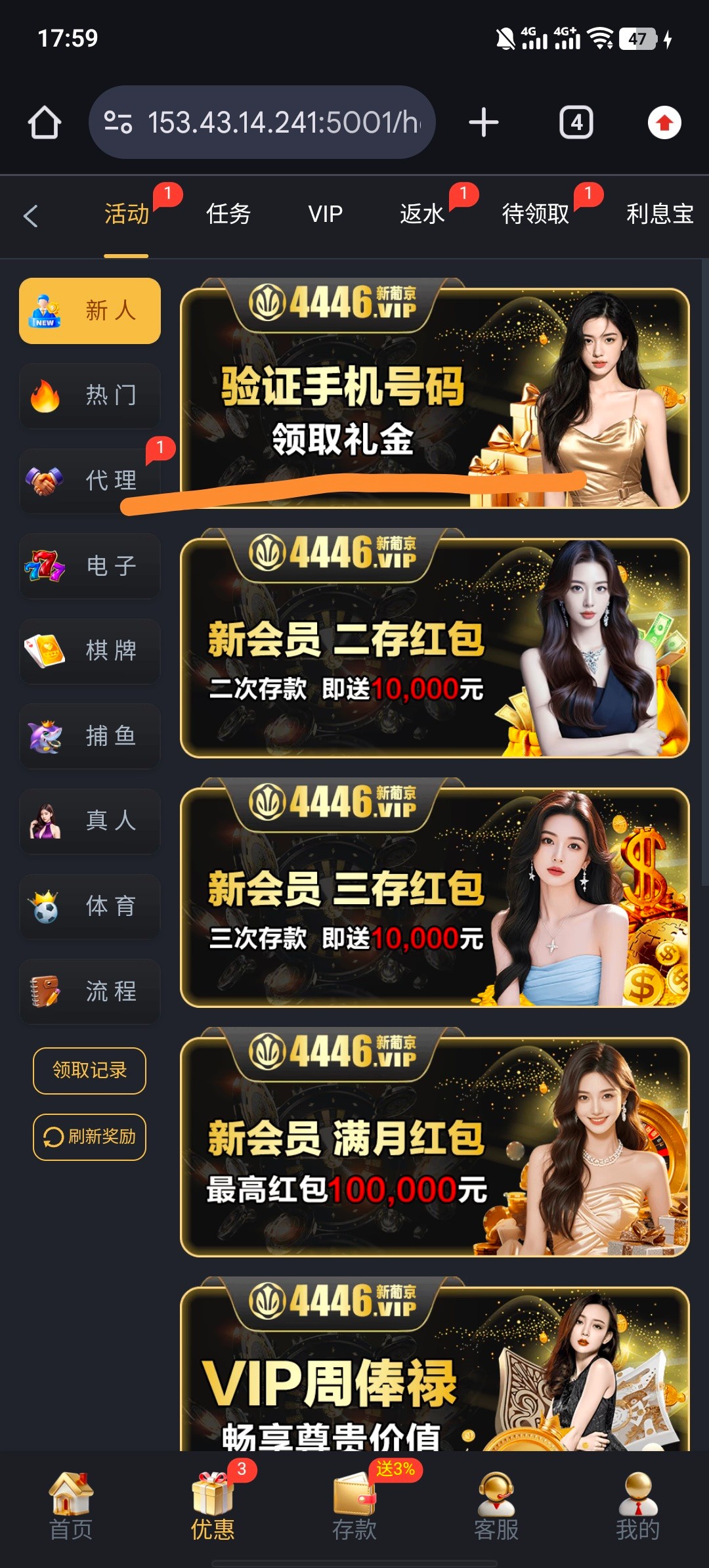Open the 棋牌 category
709x1568 pixels.
90,651
